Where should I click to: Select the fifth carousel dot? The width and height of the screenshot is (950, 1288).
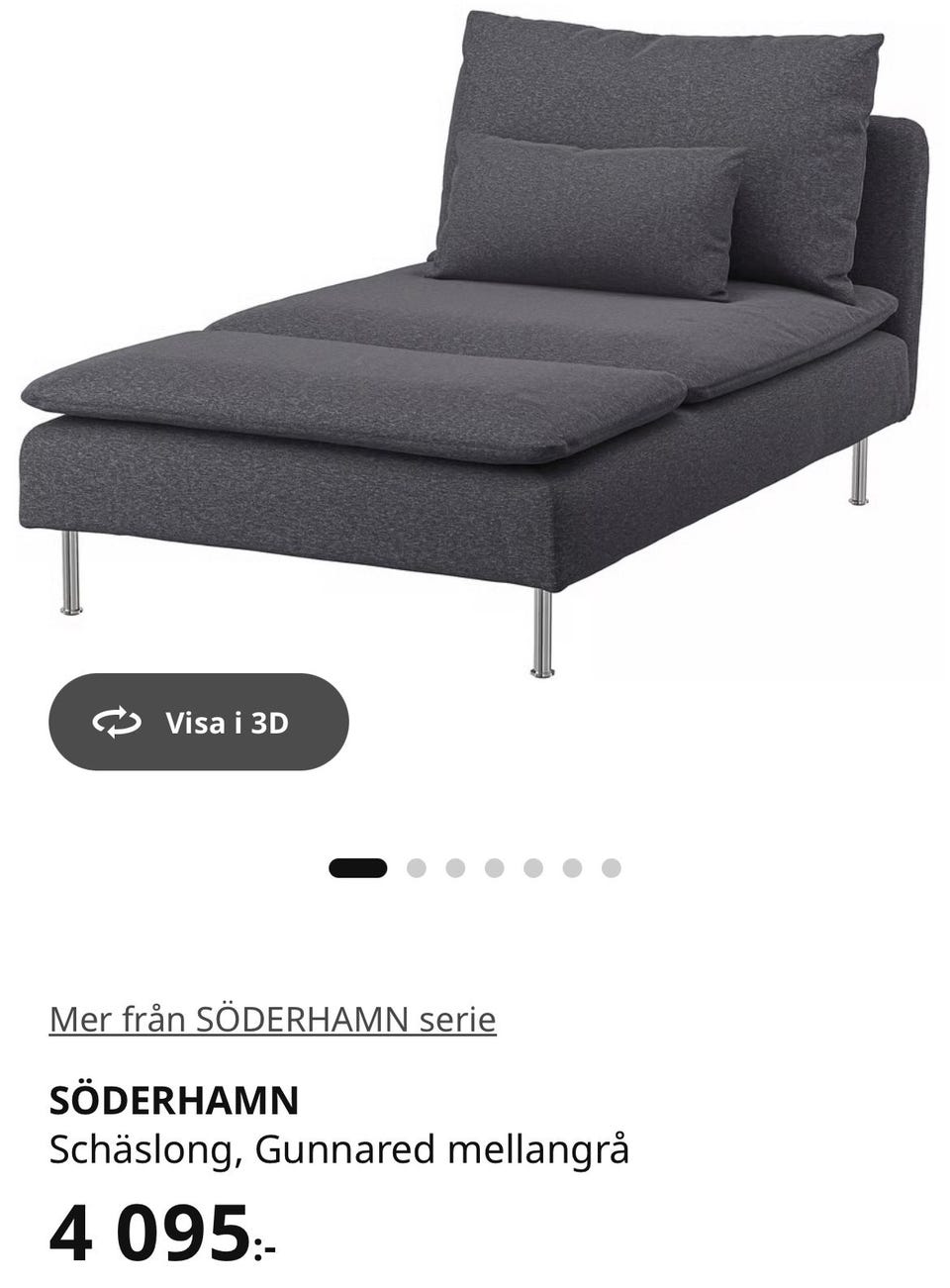(x=531, y=865)
